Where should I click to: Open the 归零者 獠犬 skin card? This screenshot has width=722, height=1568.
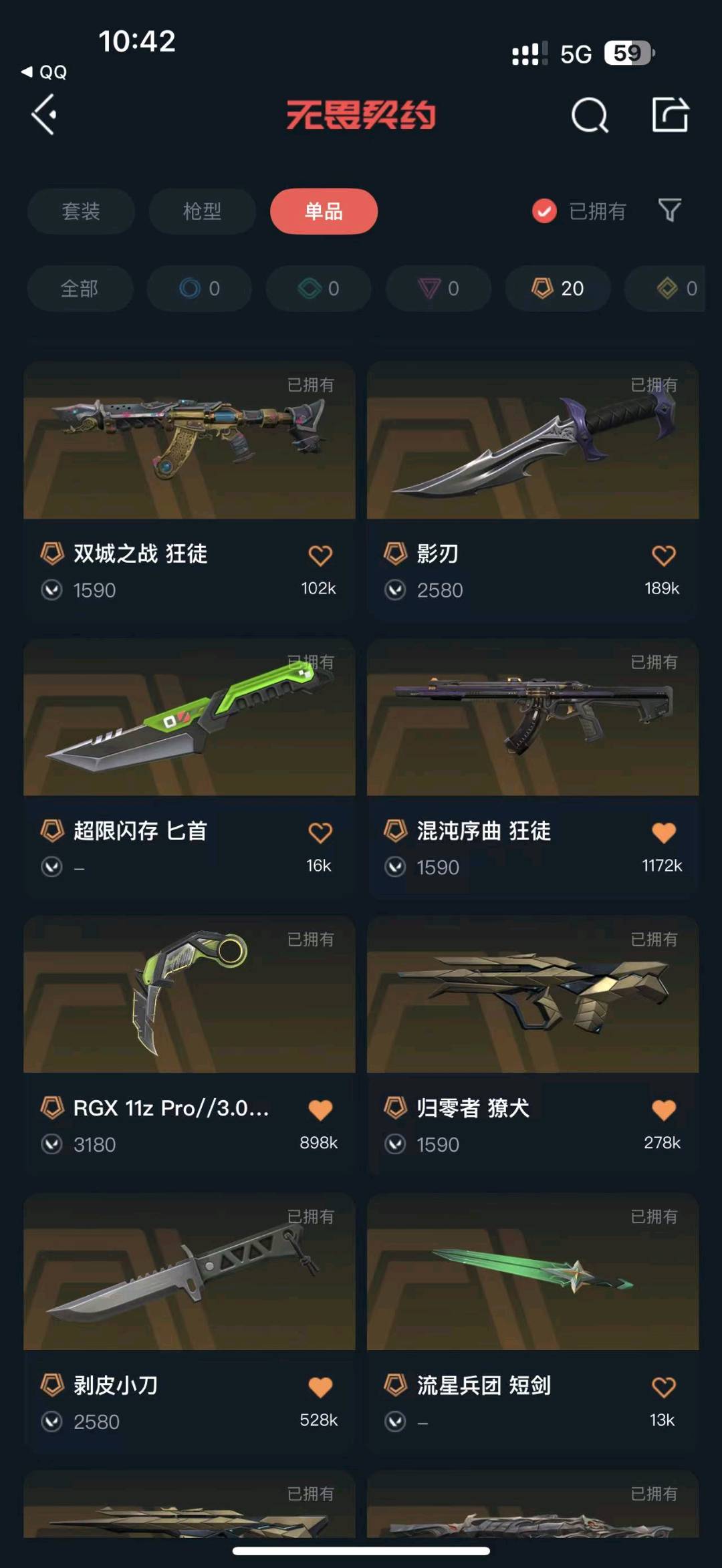[533, 1046]
